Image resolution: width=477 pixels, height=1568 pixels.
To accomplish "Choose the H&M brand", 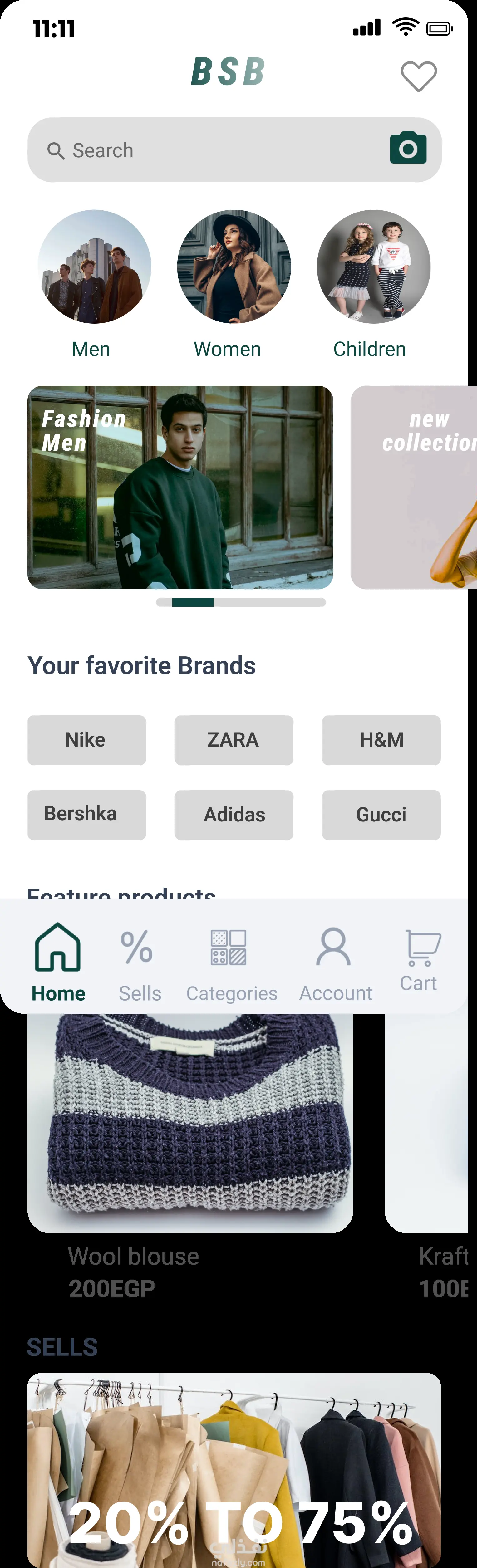I will [x=381, y=740].
